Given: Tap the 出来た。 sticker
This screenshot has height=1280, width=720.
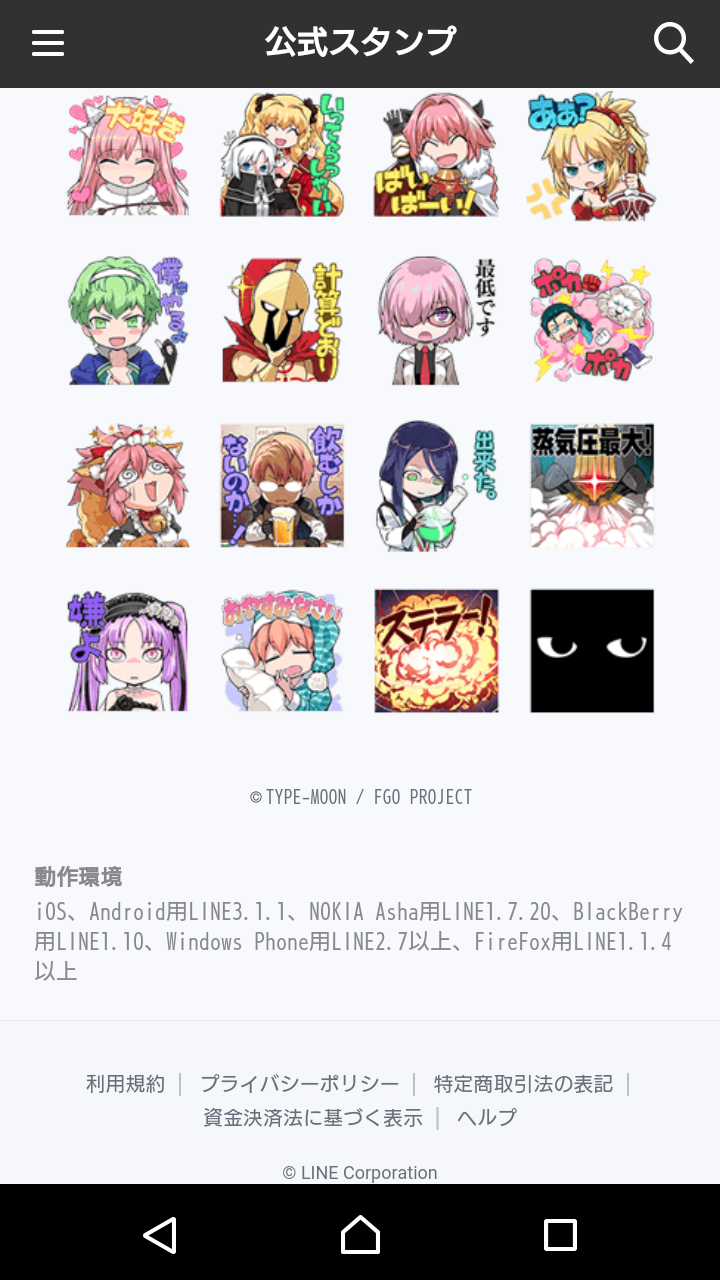Looking at the screenshot, I should coord(436,486).
